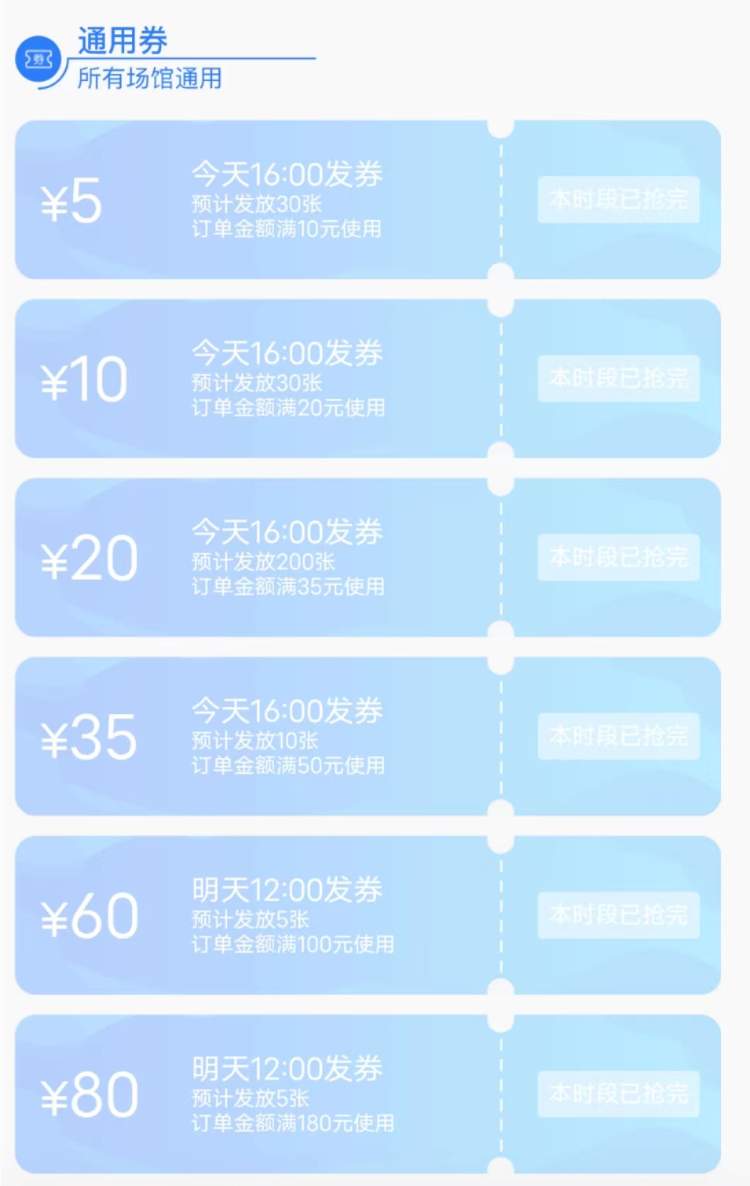Tap 本时段已抢完 on the ¥10 coupon
The image size is (750, 1186).
click(618, 378)
